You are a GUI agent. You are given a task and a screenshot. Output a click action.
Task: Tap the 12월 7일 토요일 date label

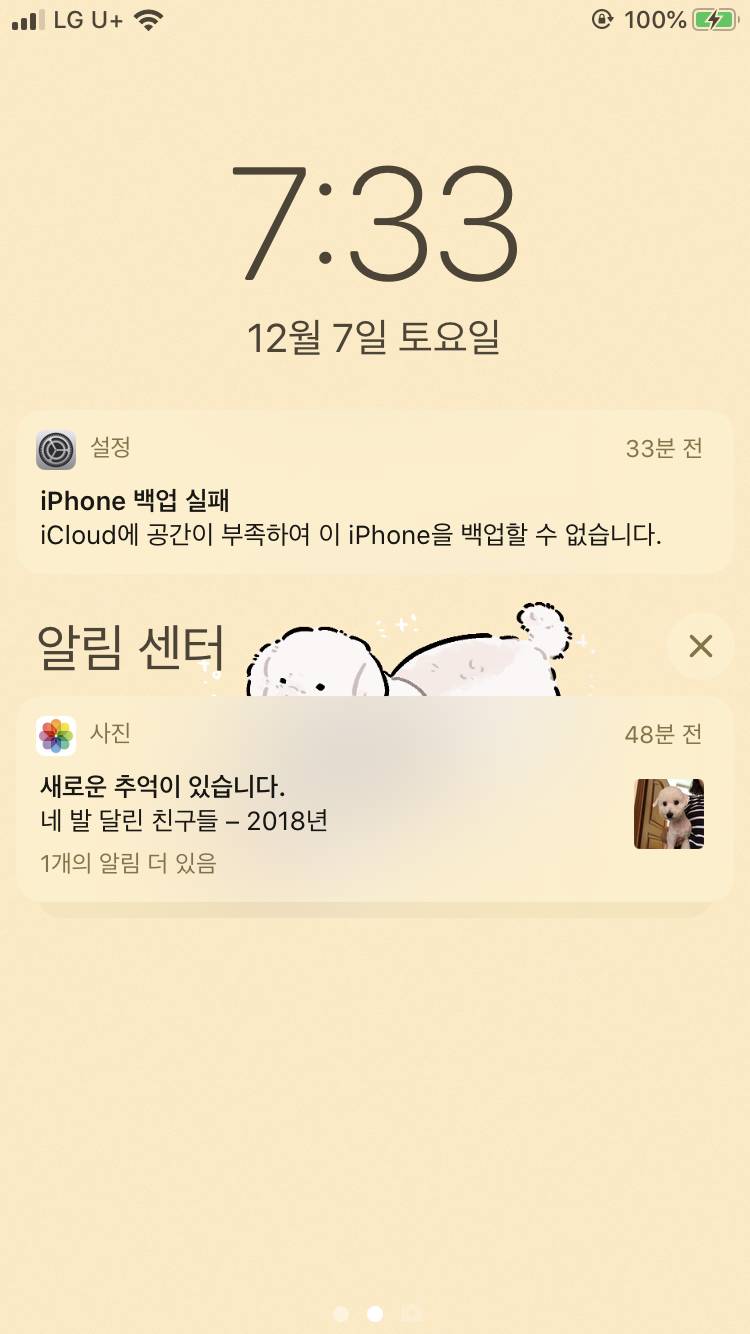click(375, 335)
